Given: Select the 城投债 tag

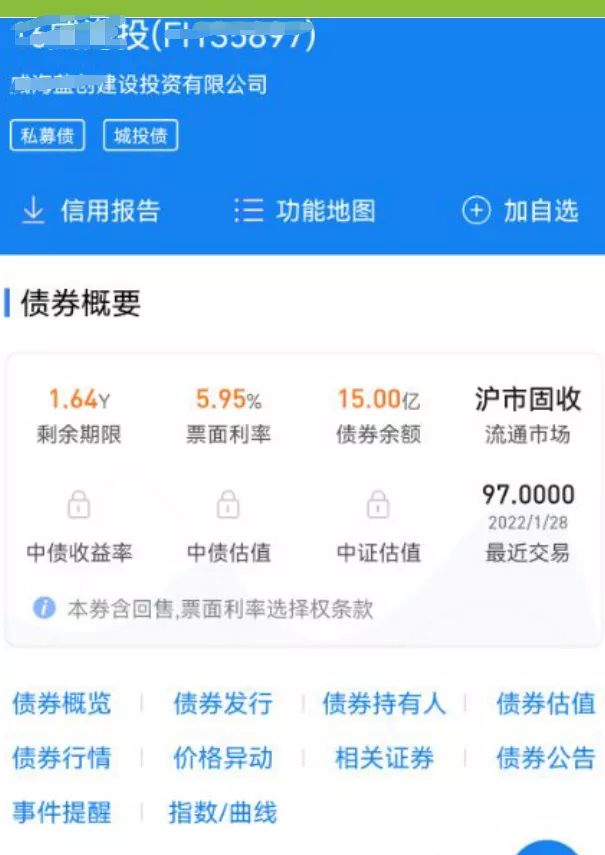Looking at the screenshot, I should 140,136.
